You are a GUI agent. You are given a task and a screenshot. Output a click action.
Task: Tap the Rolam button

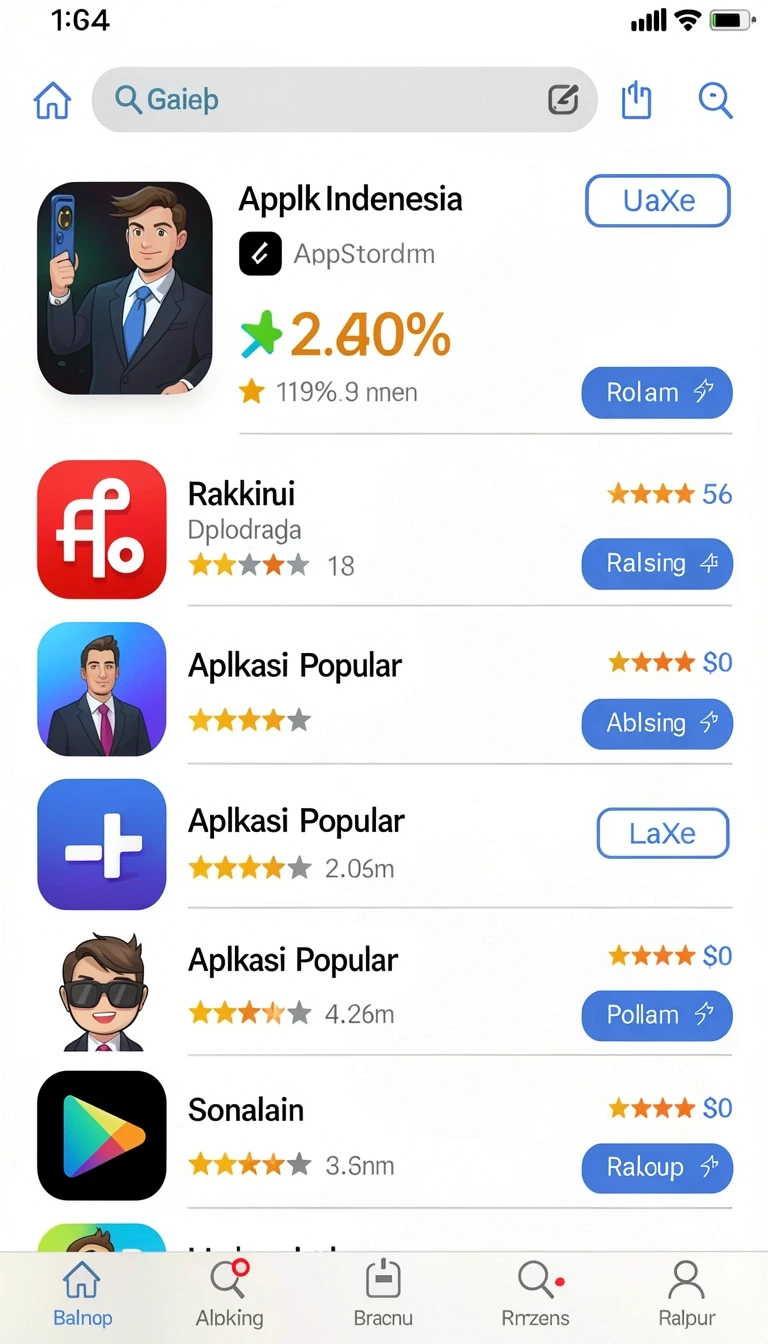(657, 392)
